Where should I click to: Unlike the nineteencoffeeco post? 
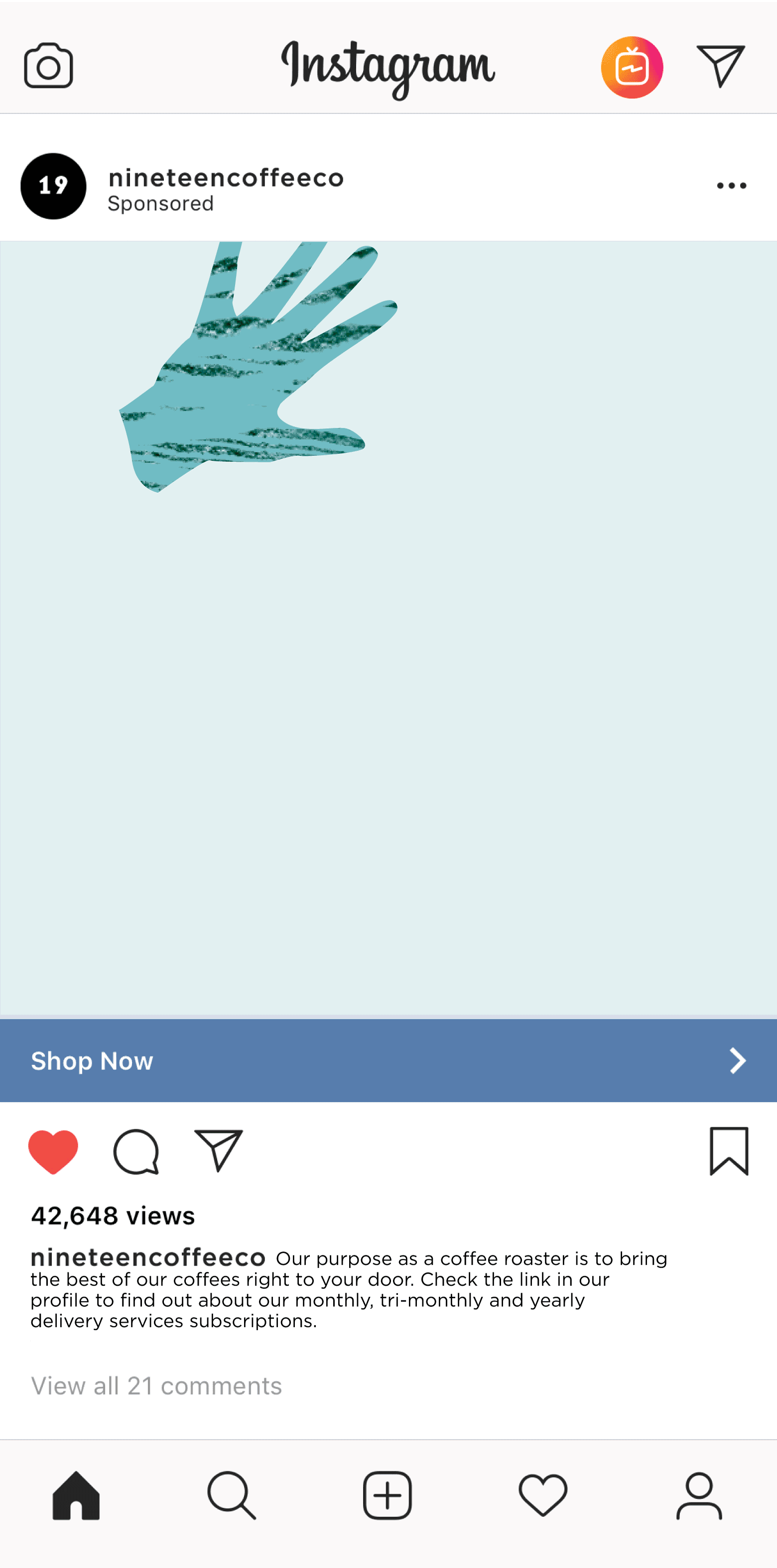54,1151
